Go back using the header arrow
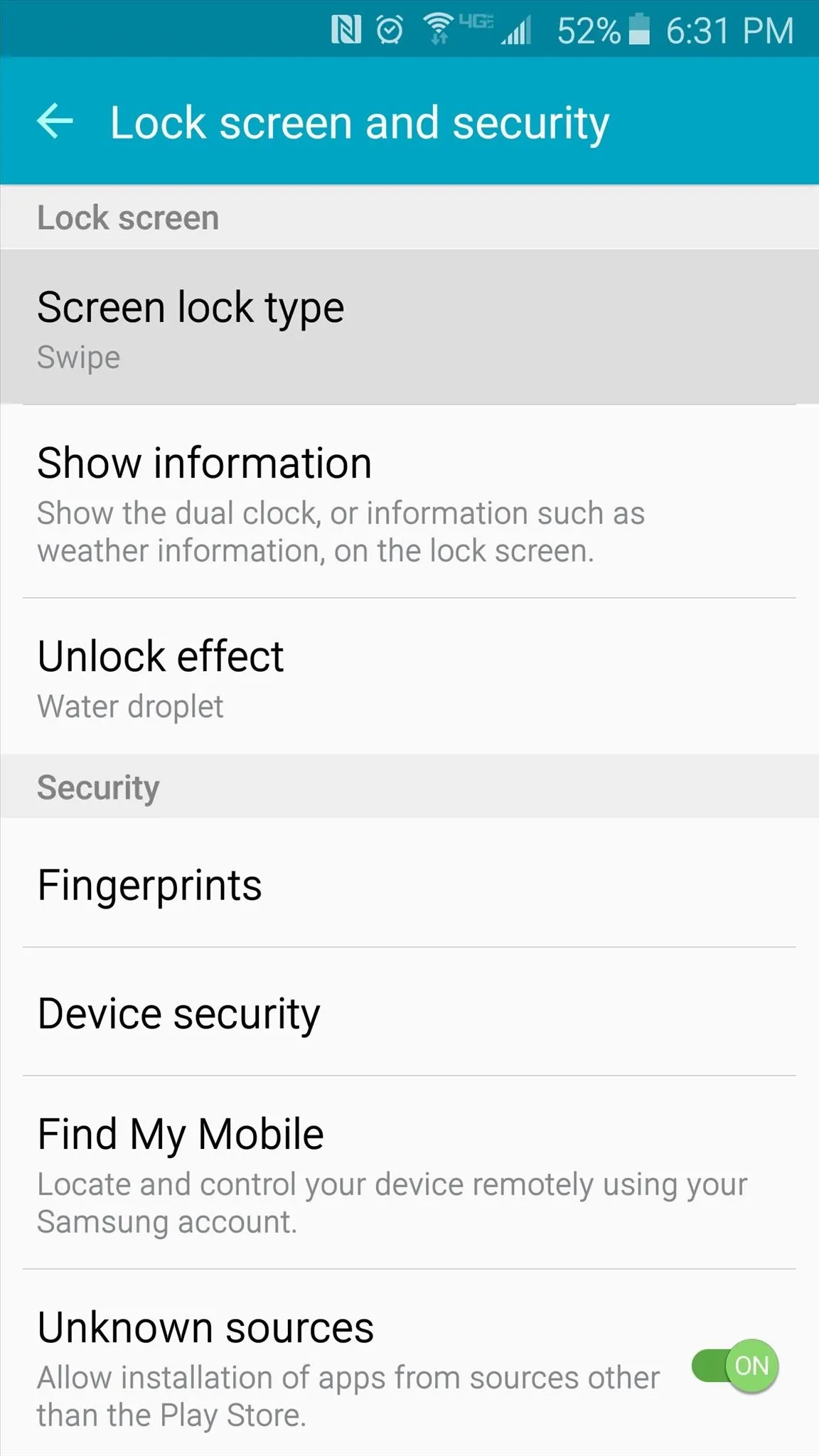This screenshot has height=1456, width=819. click(55, 121)
